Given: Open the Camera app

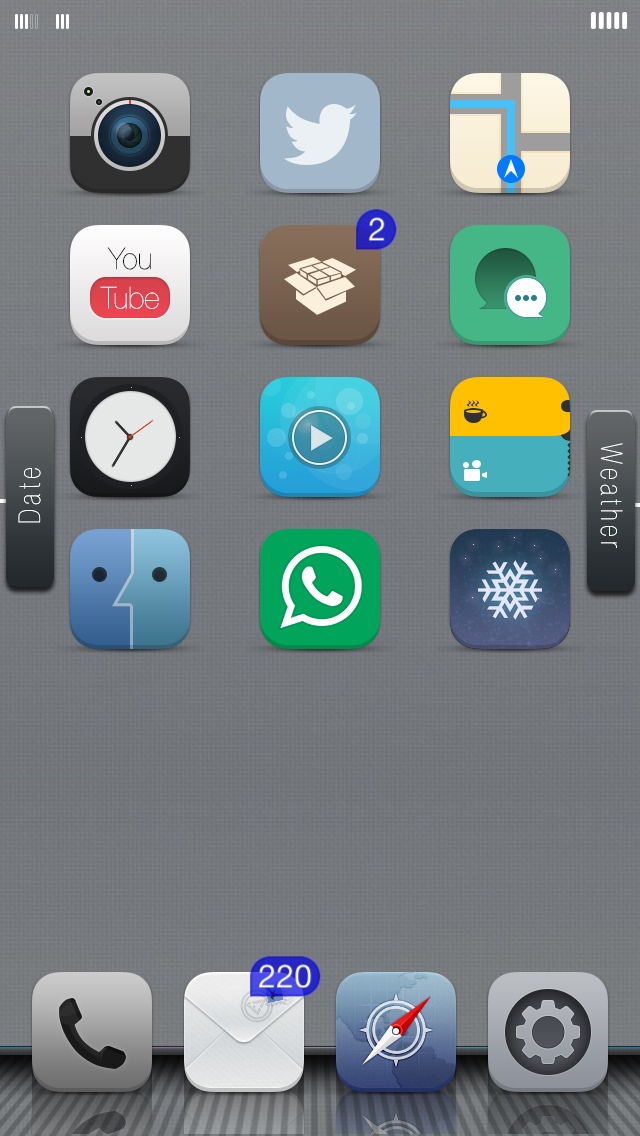Looking at the screenshot, I should pyautogui.click(x=130, y=132).
